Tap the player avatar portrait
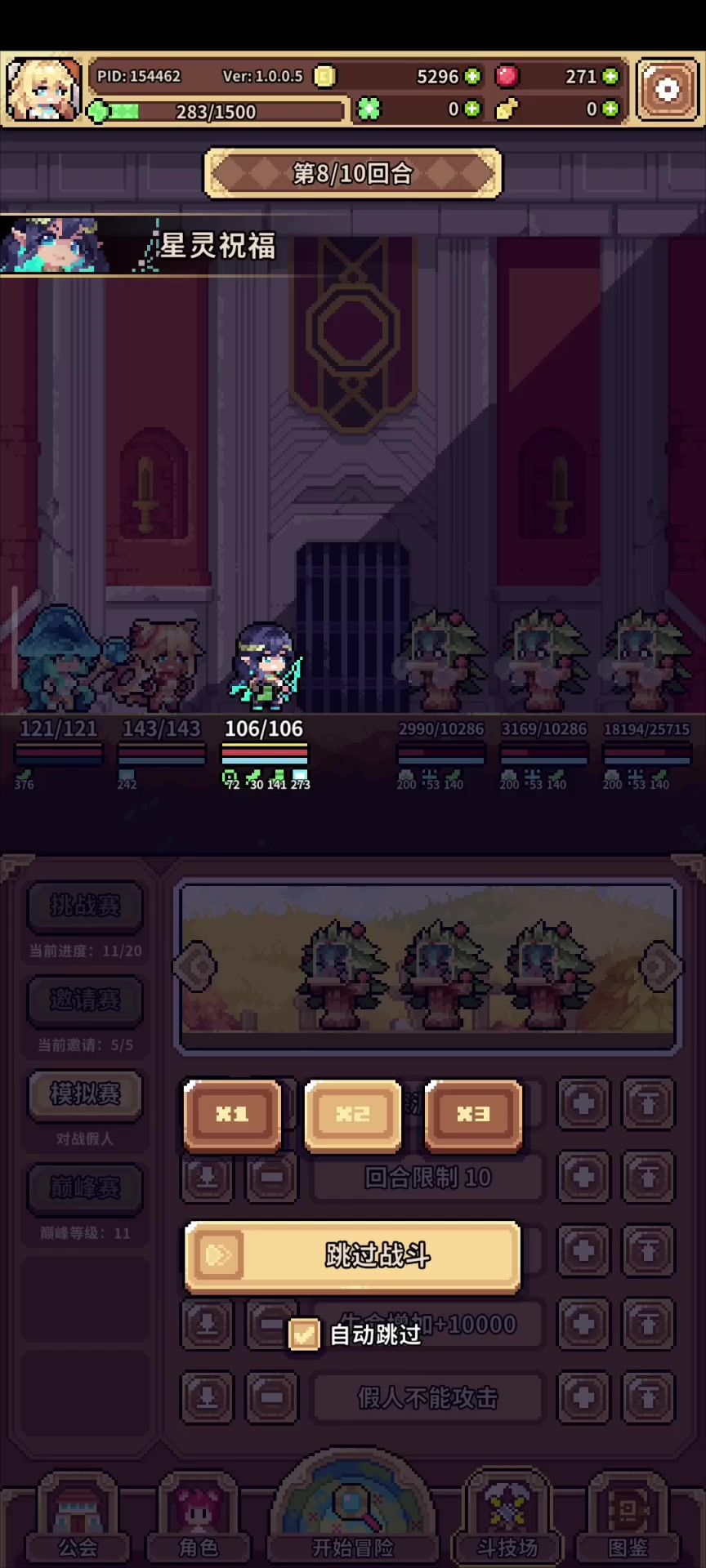 click(x=44, y=89)
